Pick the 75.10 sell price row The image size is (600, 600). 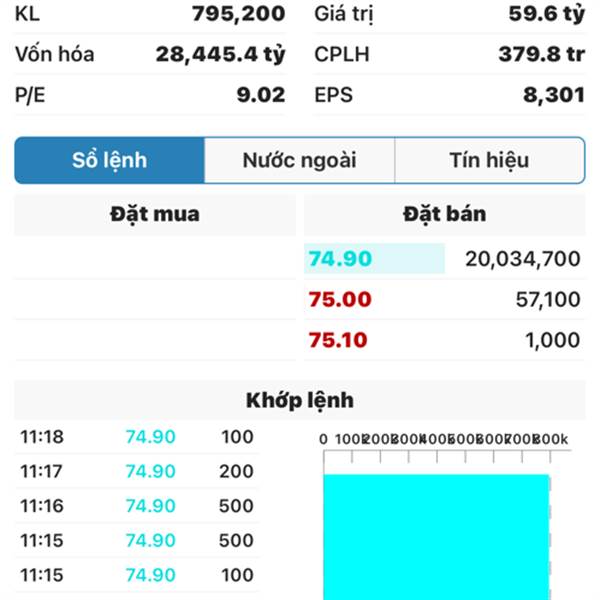point(444,340)
